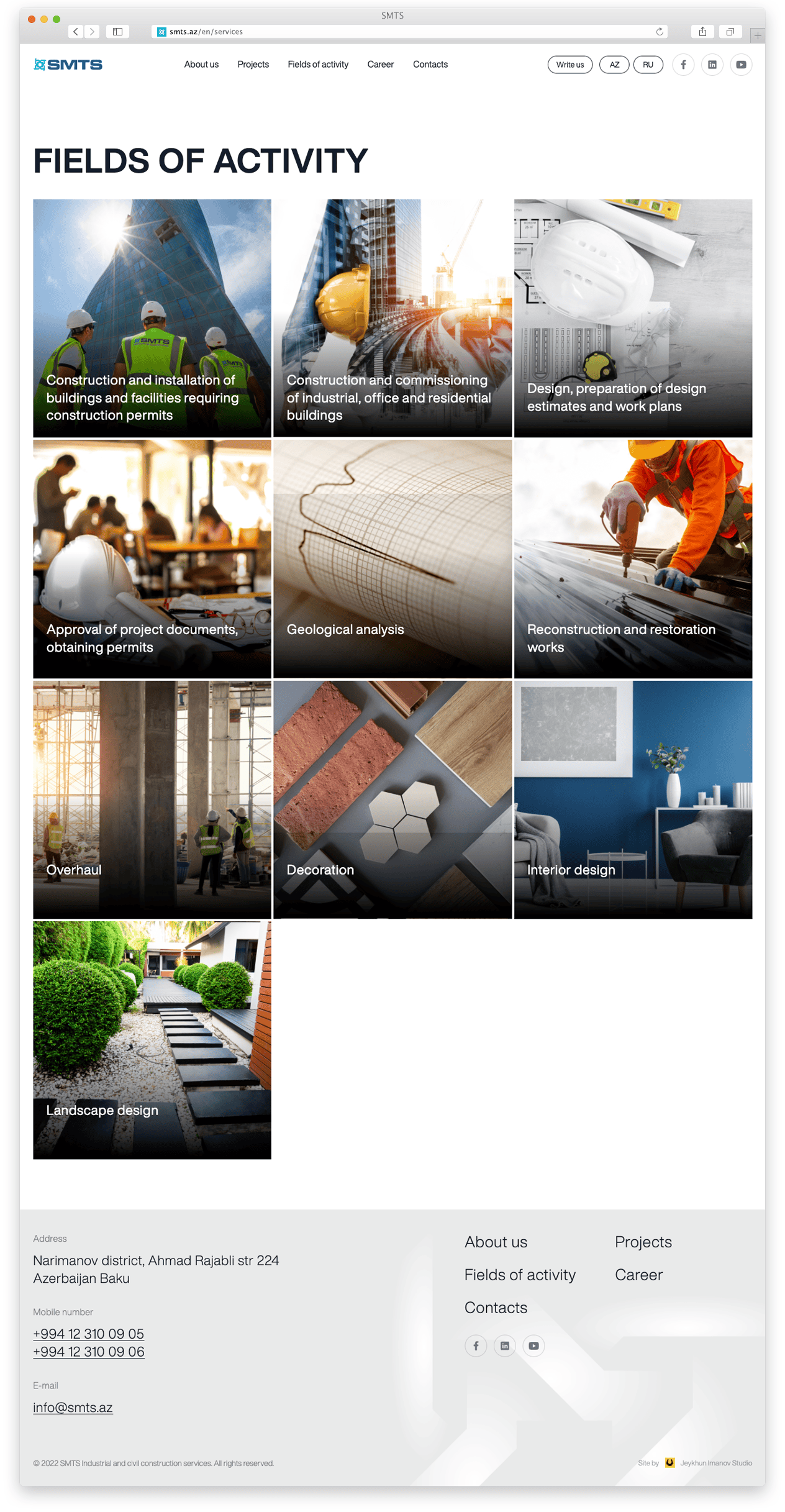The image size is (785, 1512).
Task: Call +994 12 310 09 05
Action: (x=88, y=1333)
